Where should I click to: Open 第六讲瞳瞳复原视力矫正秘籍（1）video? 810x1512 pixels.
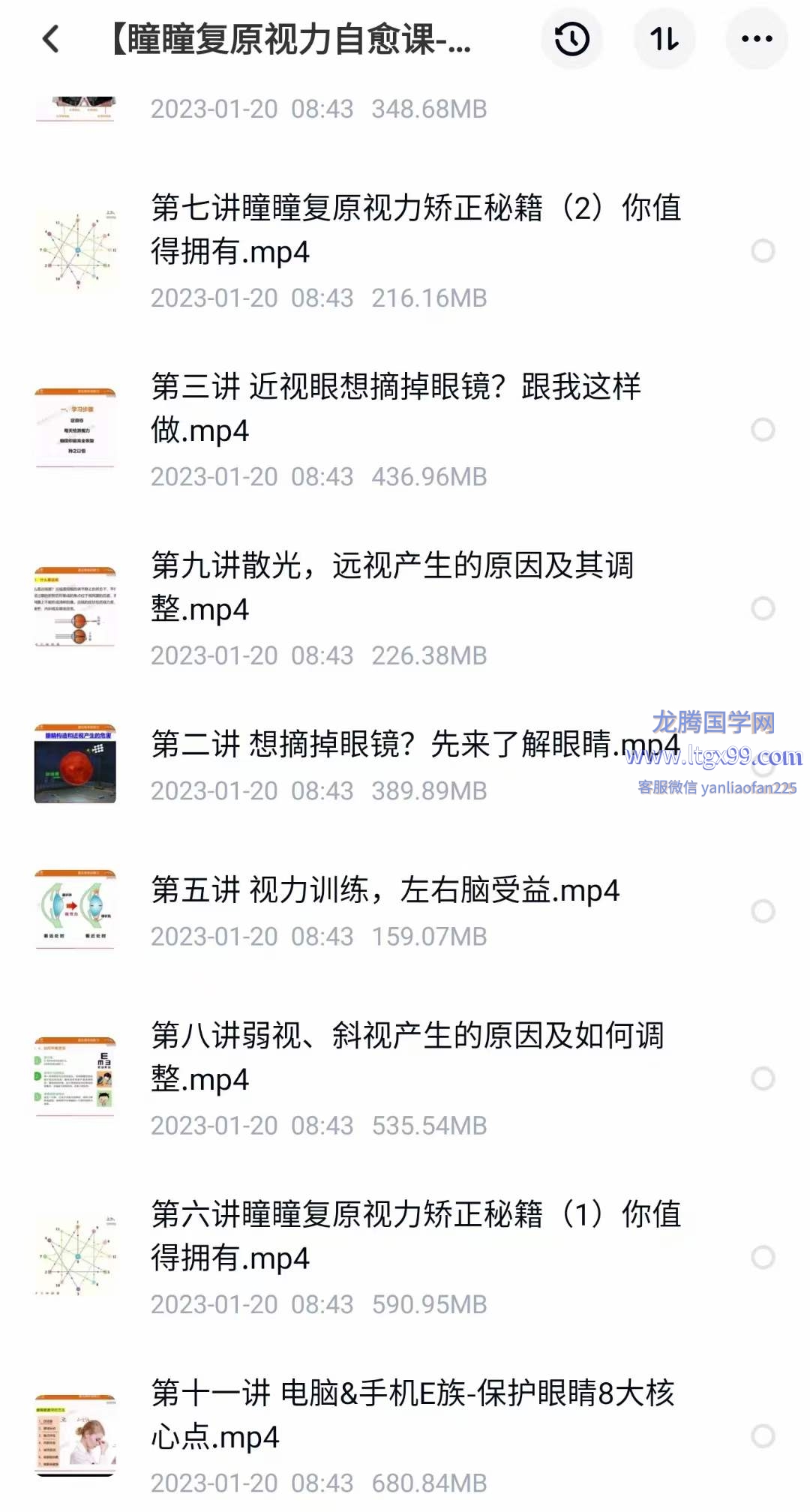416,1235
